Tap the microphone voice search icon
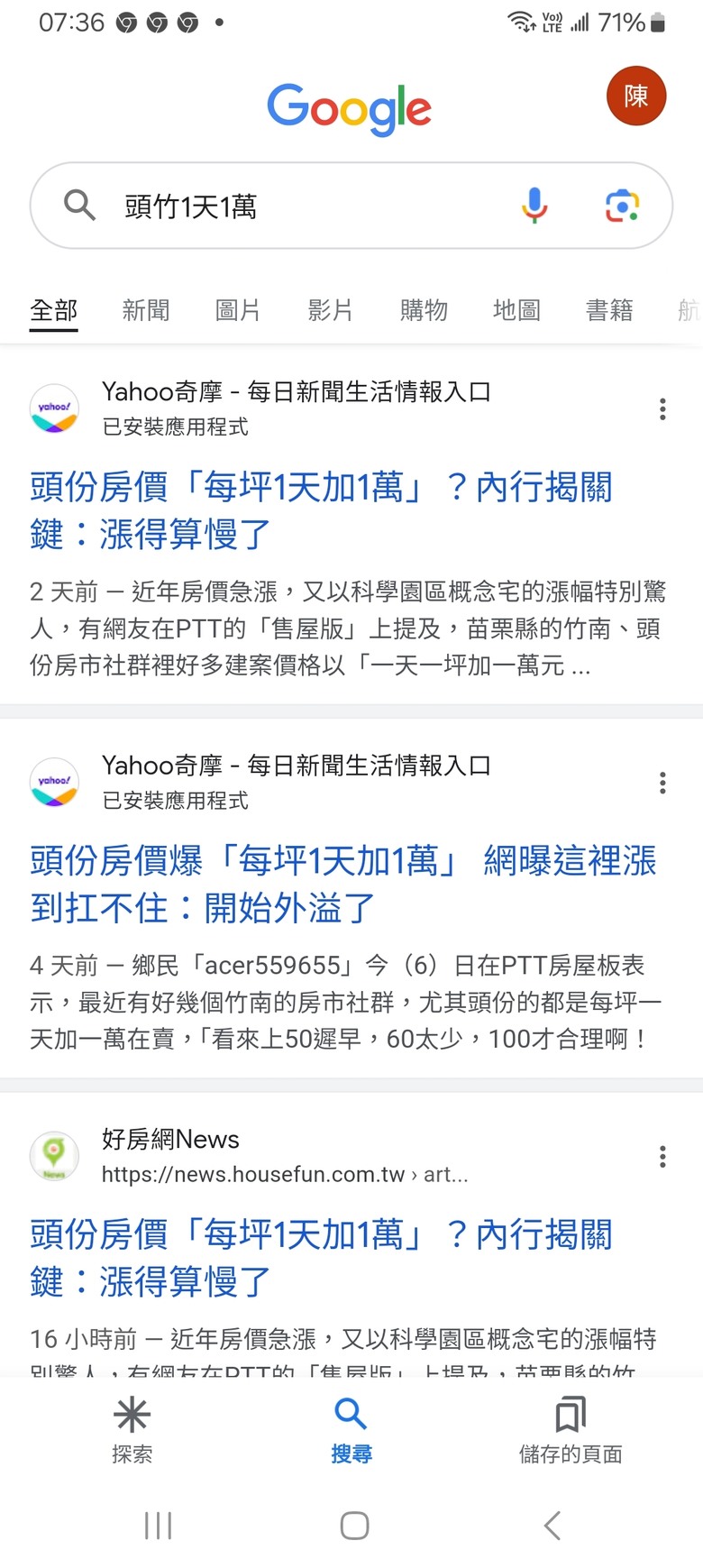This screenshot has height=1568, width=703. (x=534, y=206)
